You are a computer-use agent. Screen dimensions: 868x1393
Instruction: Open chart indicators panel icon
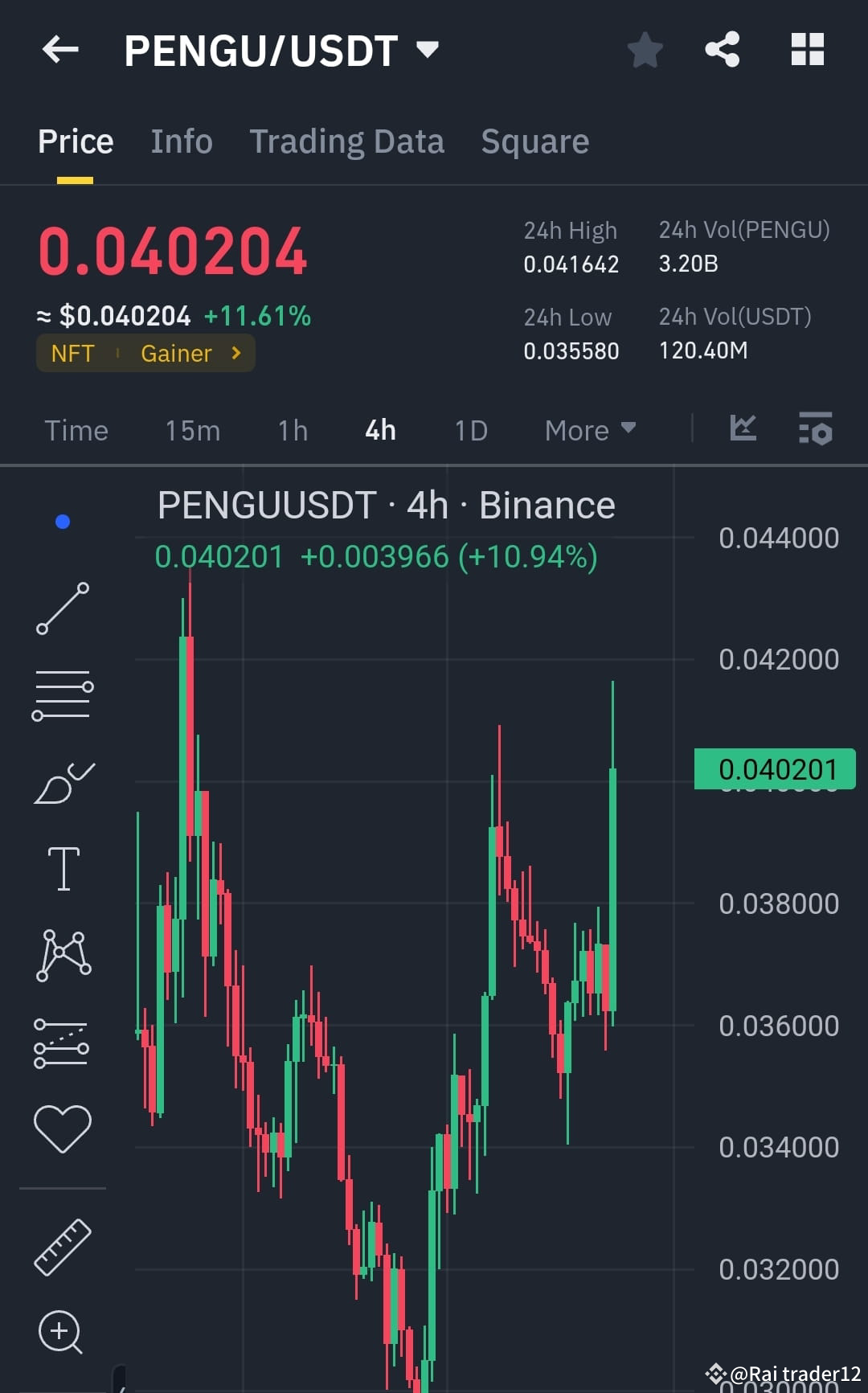[x=743, y=430]
